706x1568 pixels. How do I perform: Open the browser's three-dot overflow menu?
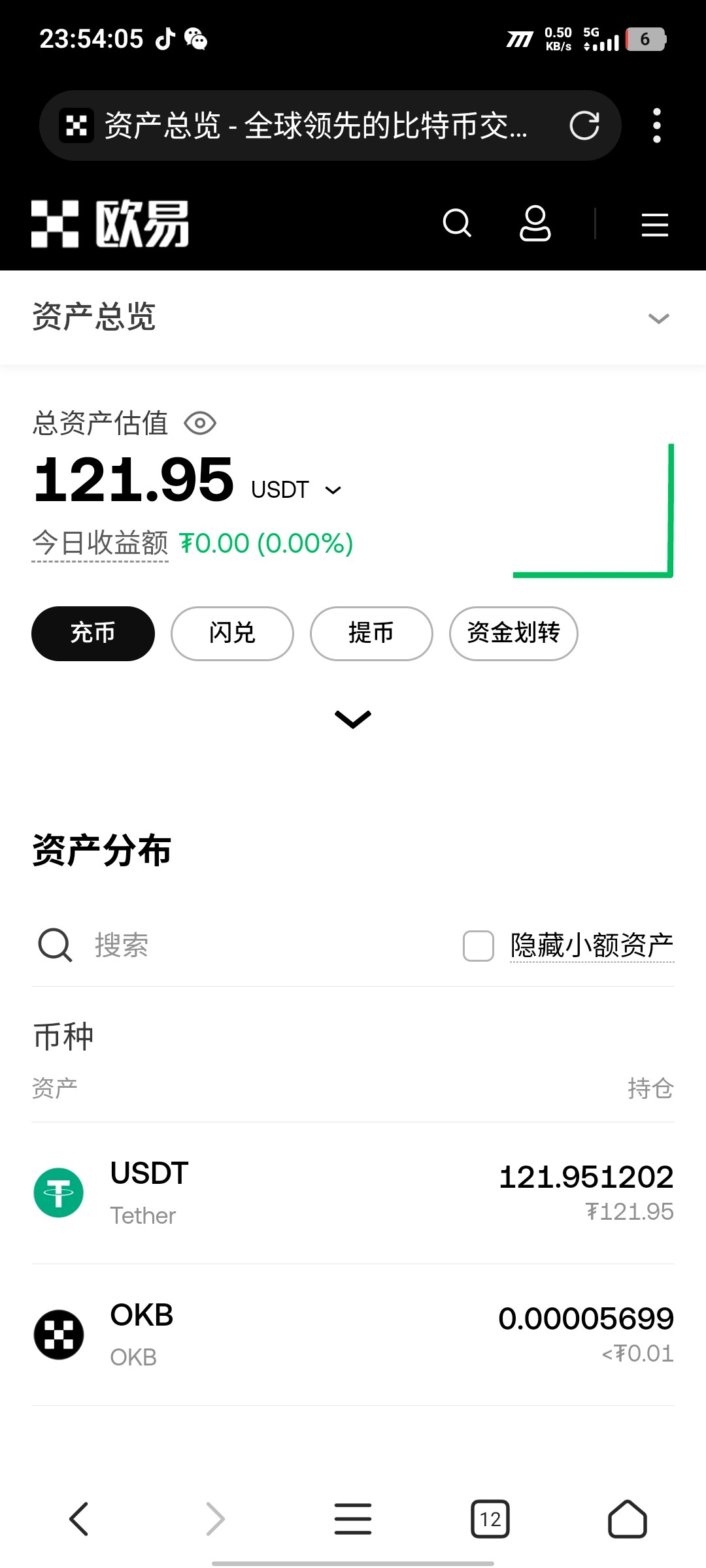[x=657, y=125]
